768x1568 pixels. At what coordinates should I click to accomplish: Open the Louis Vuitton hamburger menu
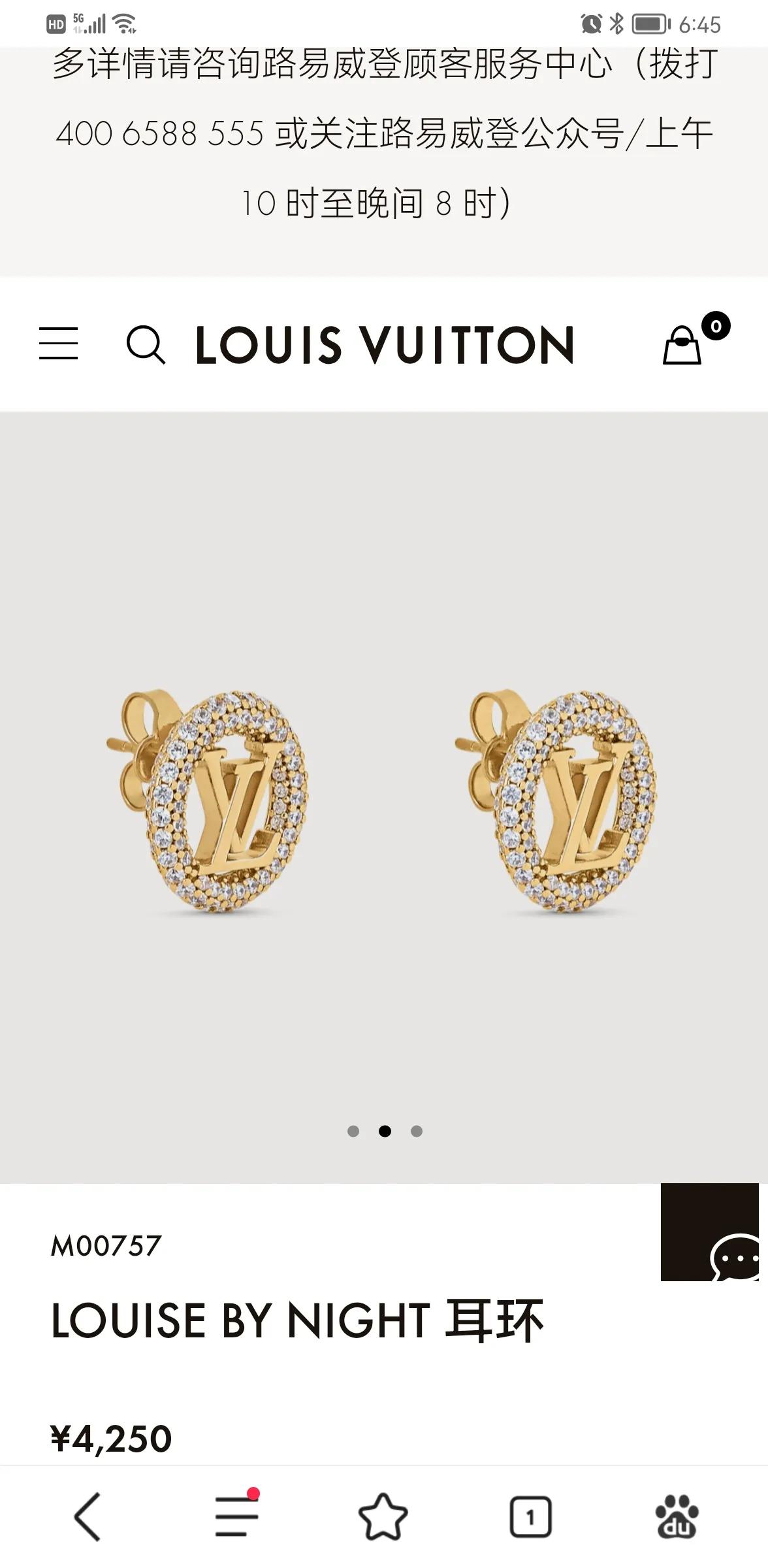(58, 344)
